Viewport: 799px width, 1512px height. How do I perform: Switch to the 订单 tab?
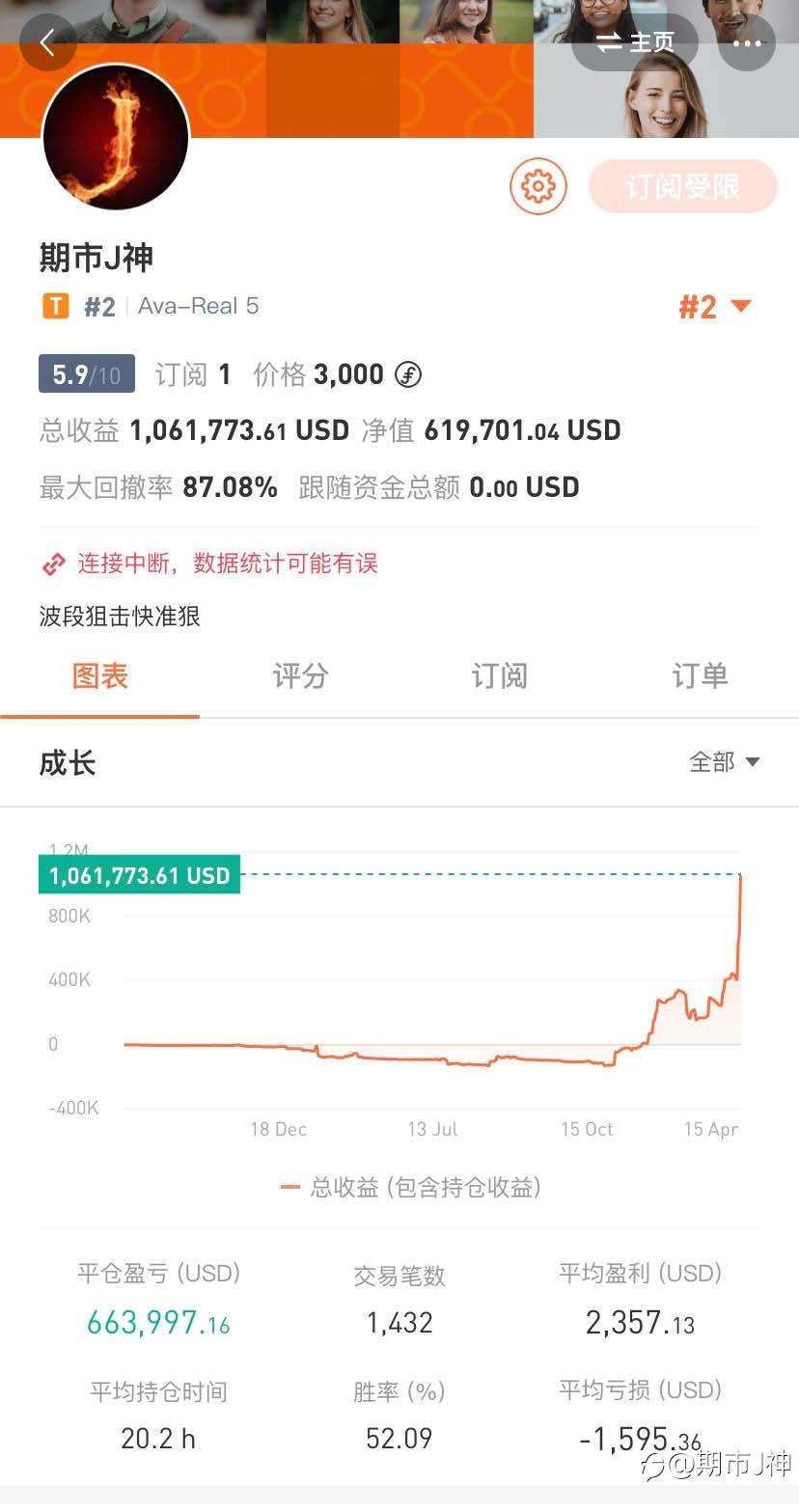click(x=700, y=676)
